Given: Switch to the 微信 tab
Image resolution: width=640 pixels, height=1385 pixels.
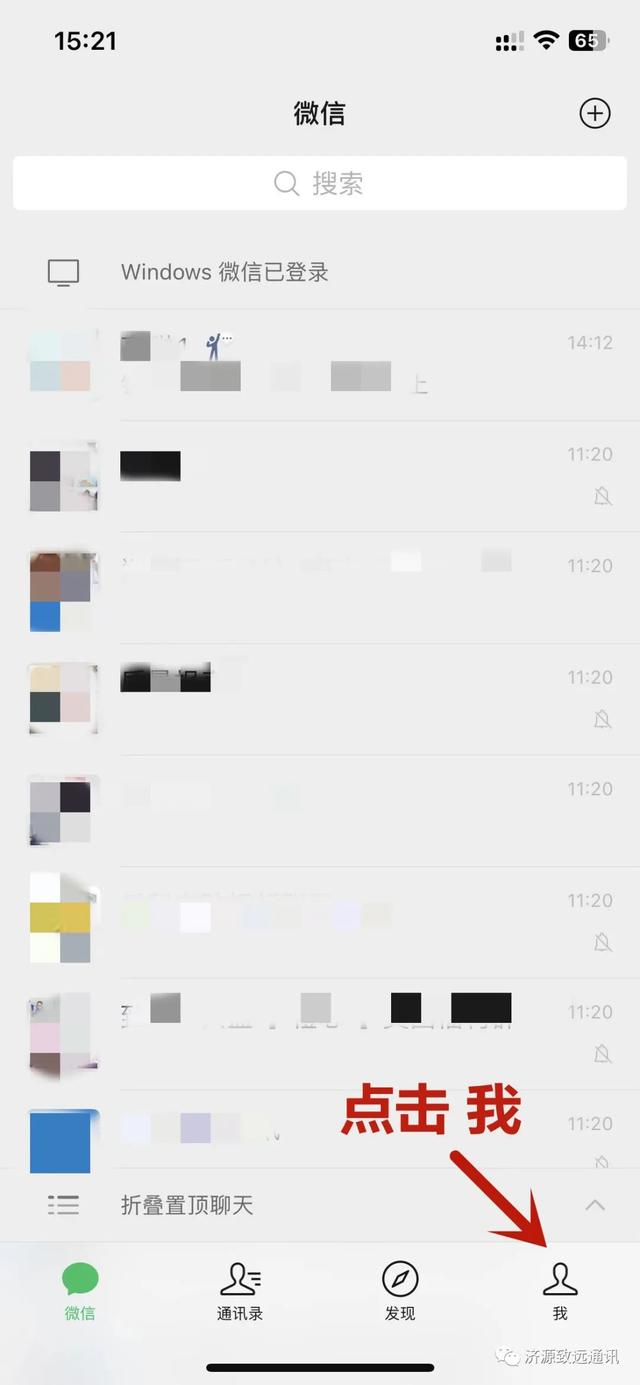Looking at the screenshot, I should (80, 1290).
